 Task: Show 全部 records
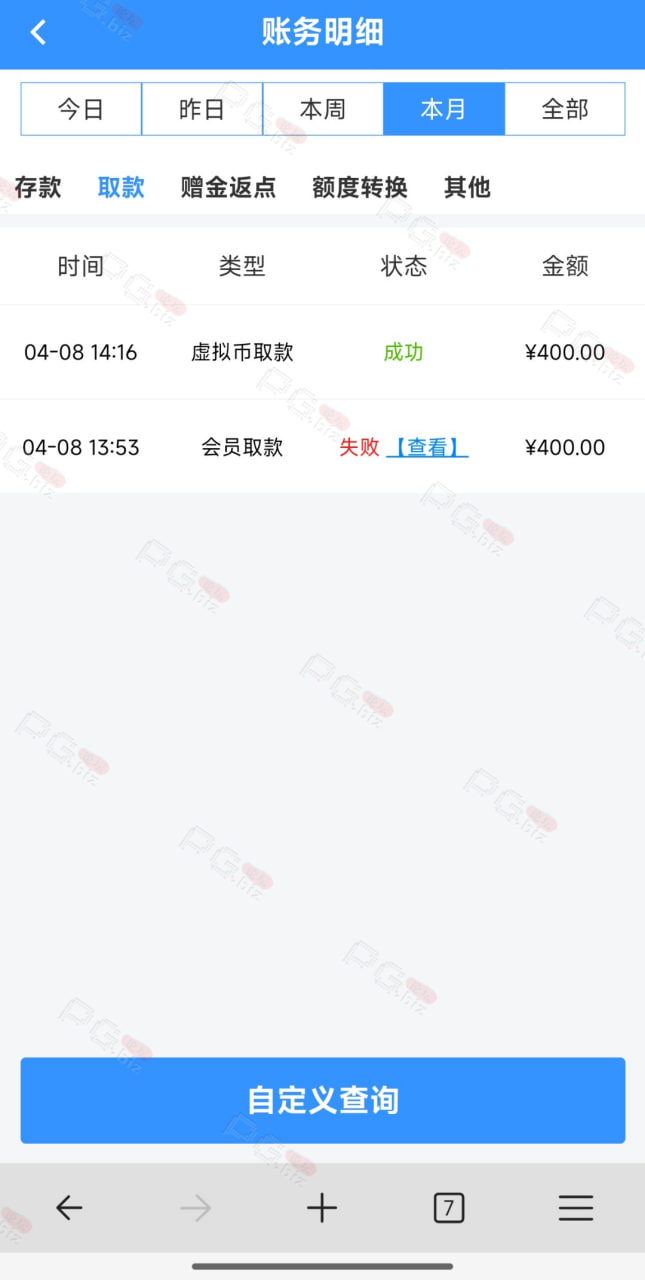(x=565, y=109)
